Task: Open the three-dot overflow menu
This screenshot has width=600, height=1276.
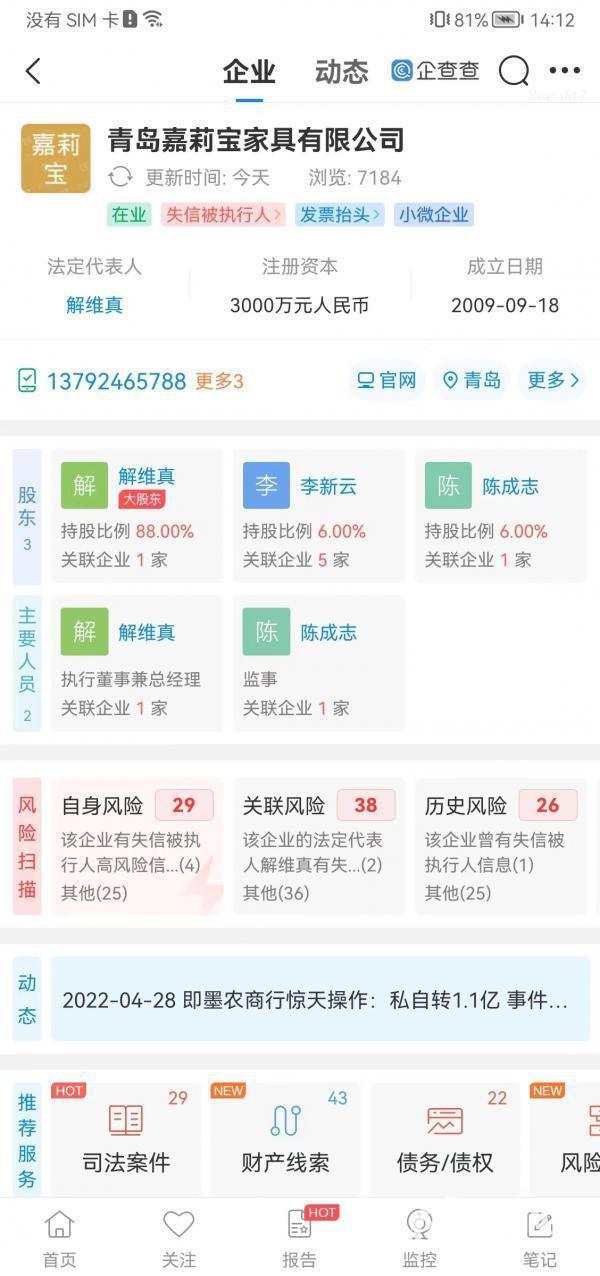Action: coord(564,71)
